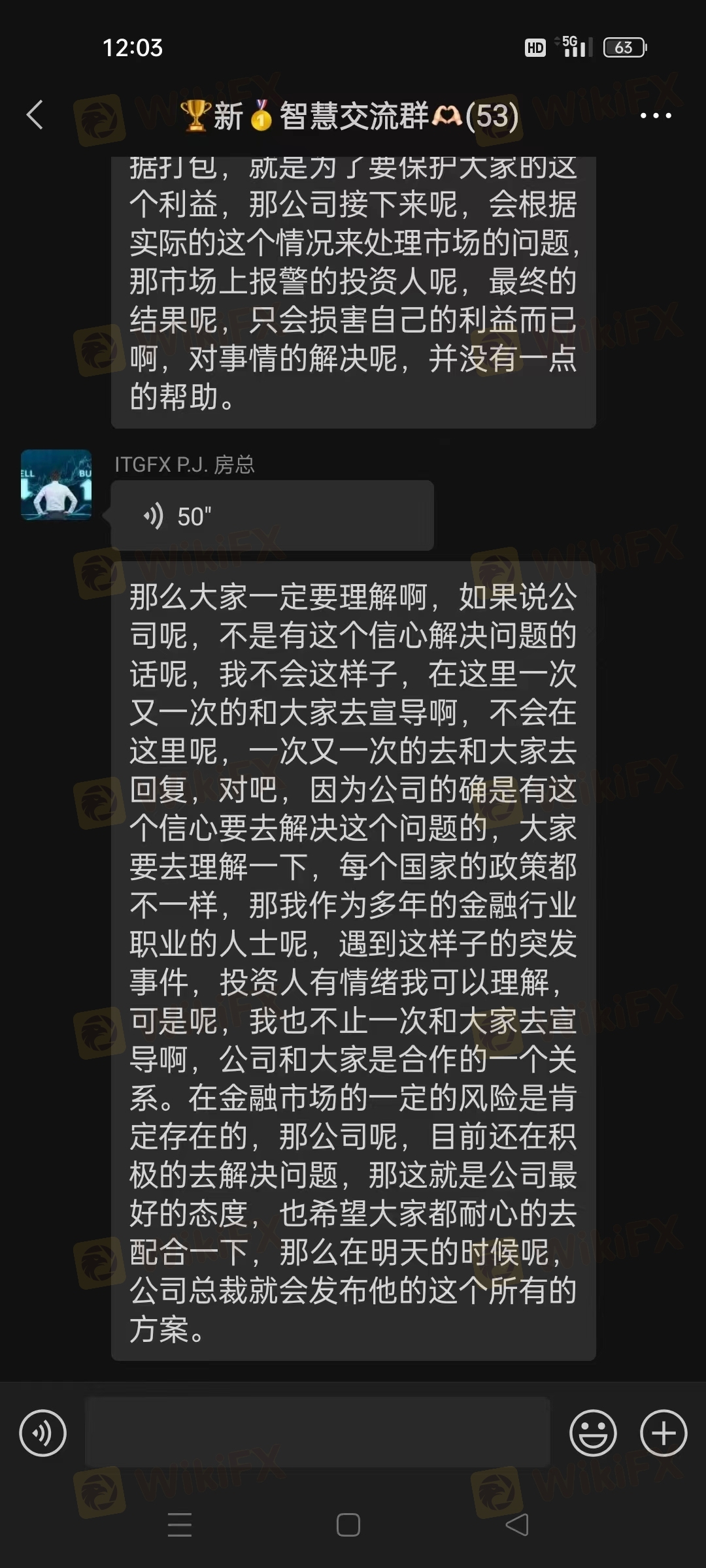The image size is (706, 1568).
Task: Play the 50-second voice message
Action: (272, 515)
